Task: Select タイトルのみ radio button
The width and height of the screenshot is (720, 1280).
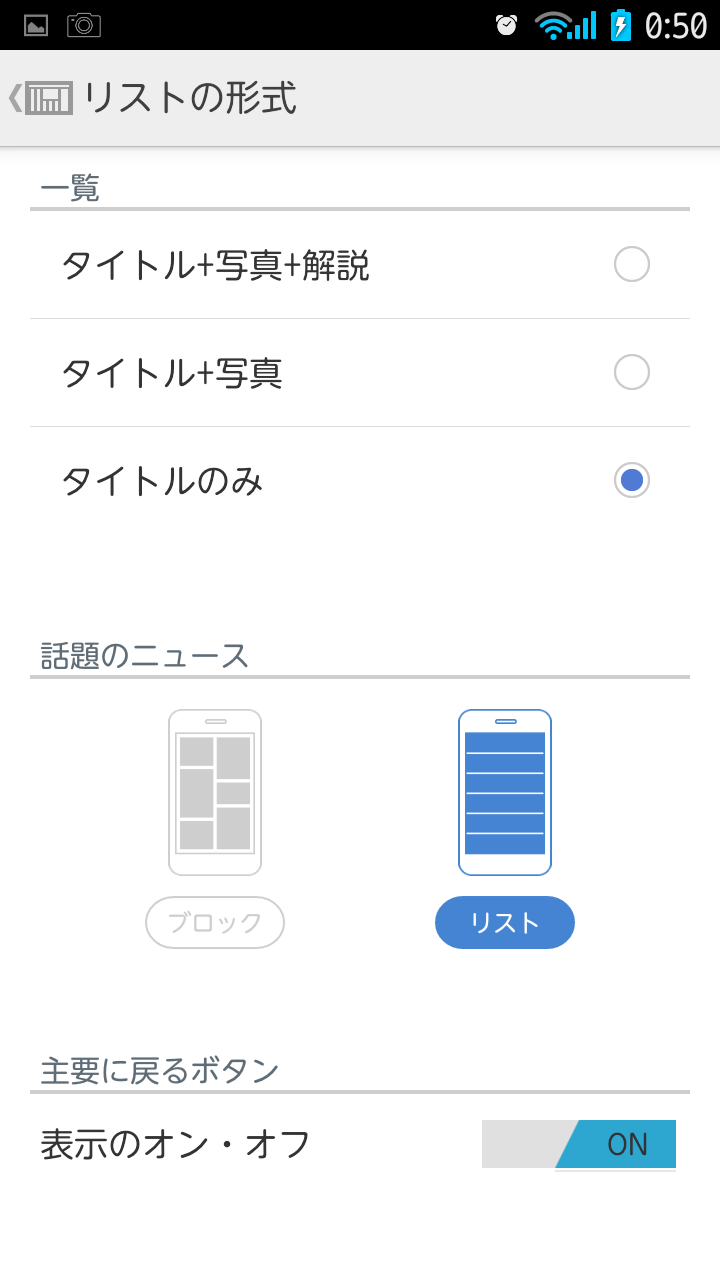Action: [631, 481]
